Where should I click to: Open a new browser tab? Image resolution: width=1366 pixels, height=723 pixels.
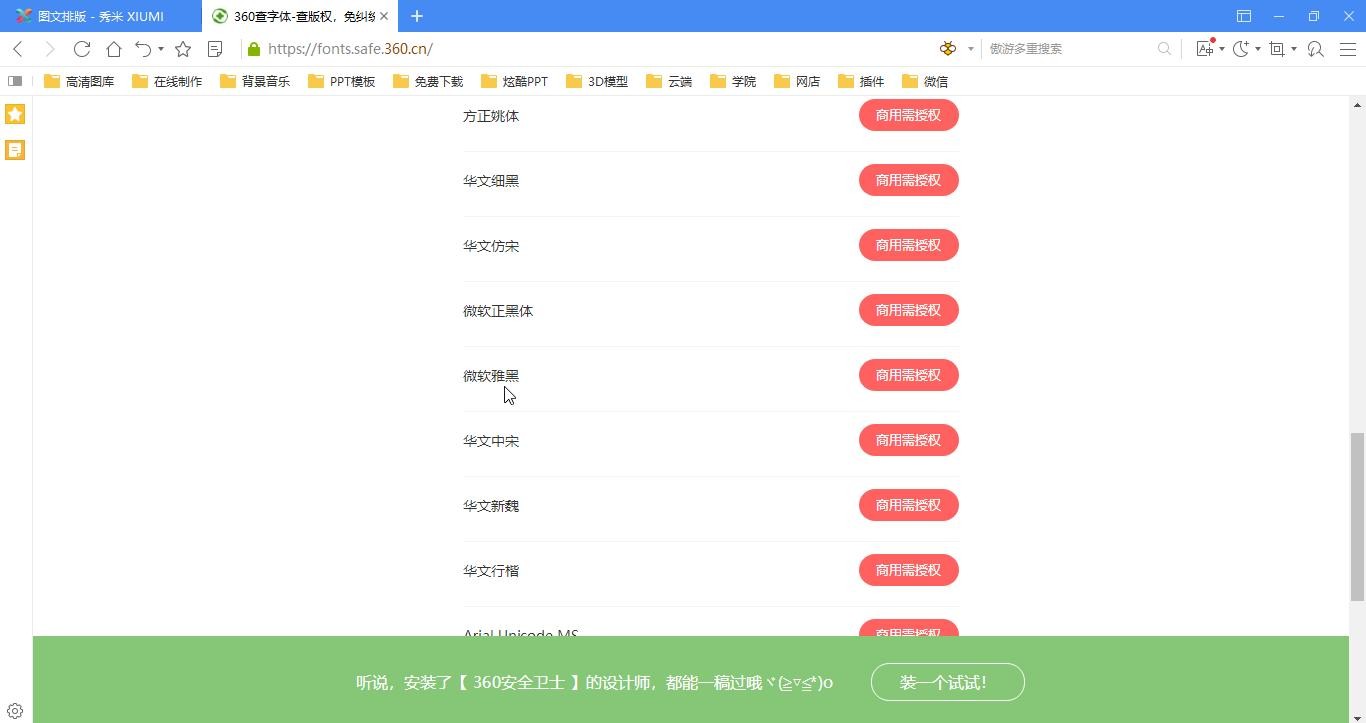(417, 16)
